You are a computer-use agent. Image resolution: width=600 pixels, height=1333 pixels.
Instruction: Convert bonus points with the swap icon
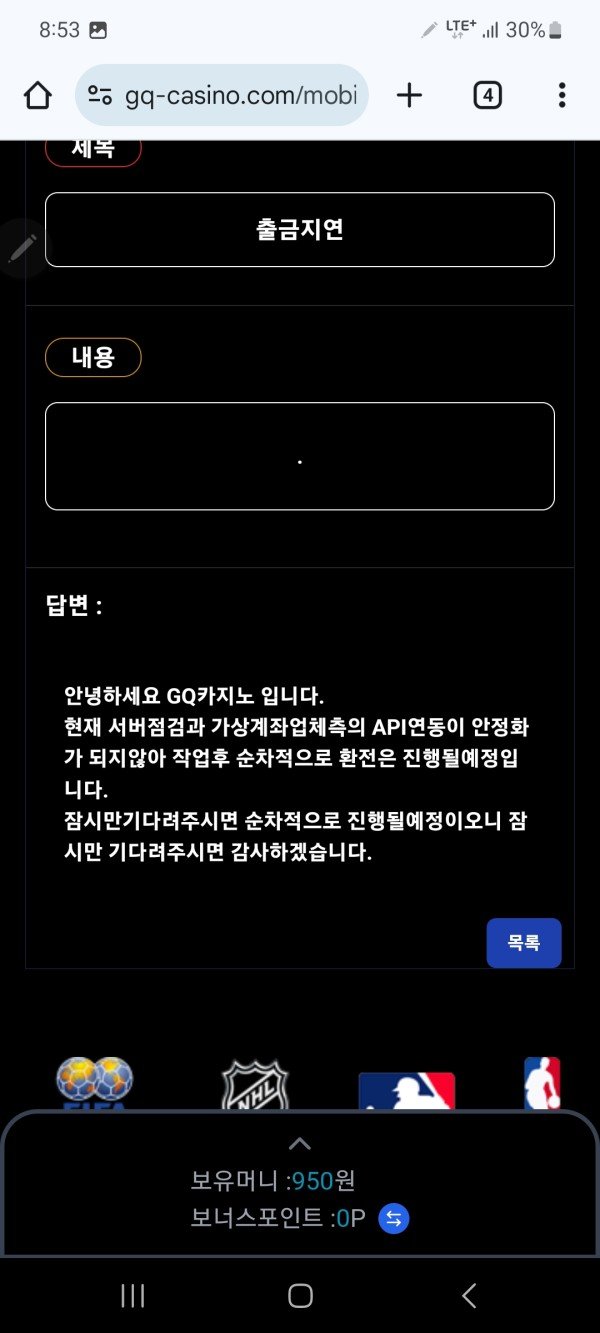(x=394, y=1218)
